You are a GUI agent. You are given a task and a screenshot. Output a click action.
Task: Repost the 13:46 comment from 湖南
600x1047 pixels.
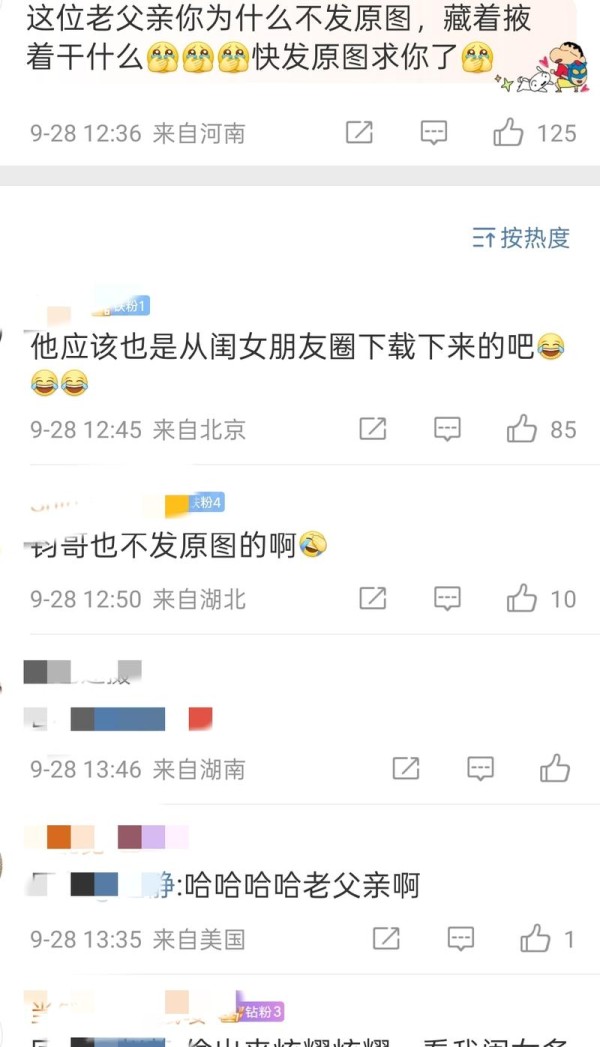point(406,769)
